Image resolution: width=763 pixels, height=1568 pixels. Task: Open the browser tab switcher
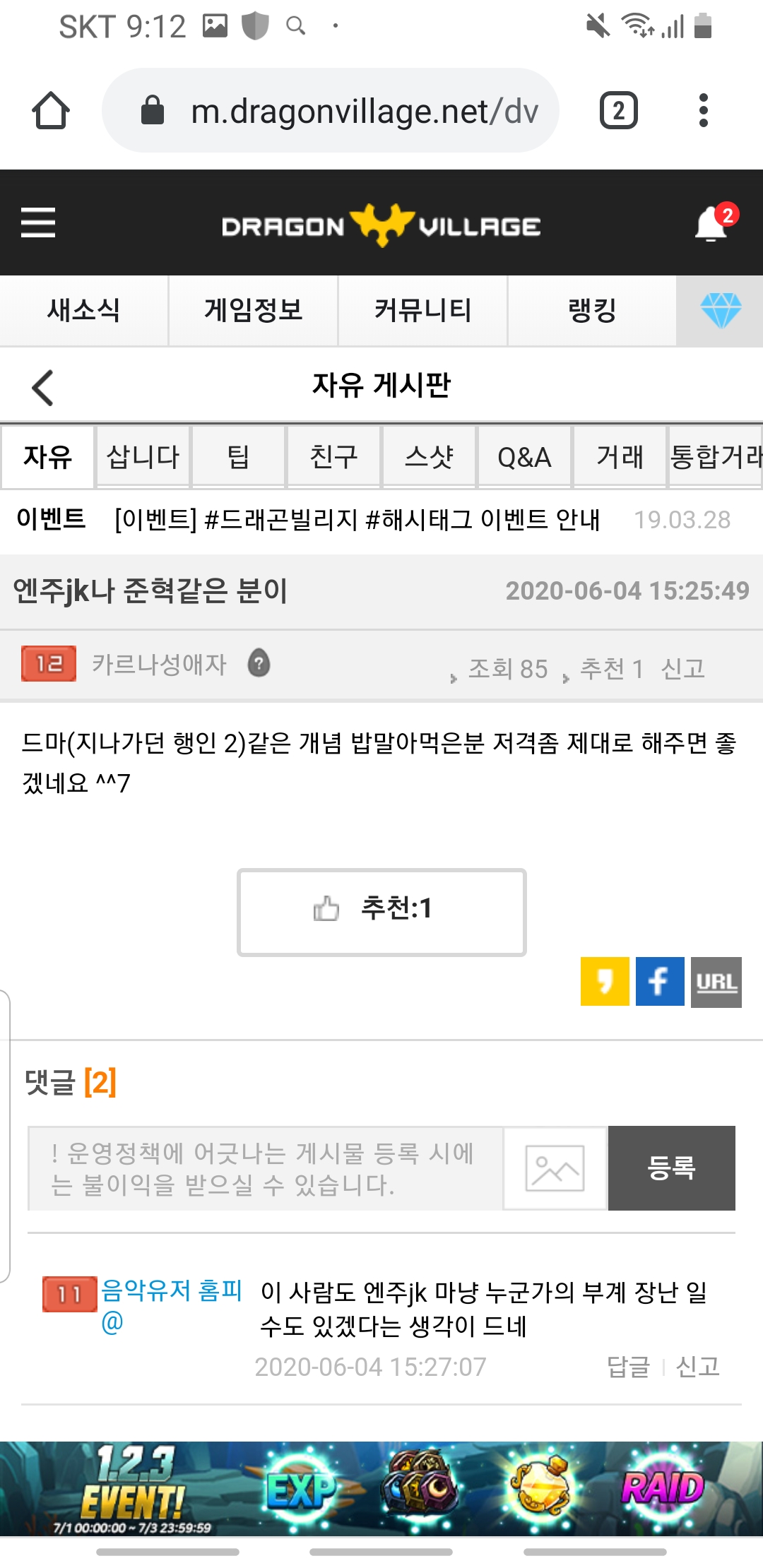618,111
